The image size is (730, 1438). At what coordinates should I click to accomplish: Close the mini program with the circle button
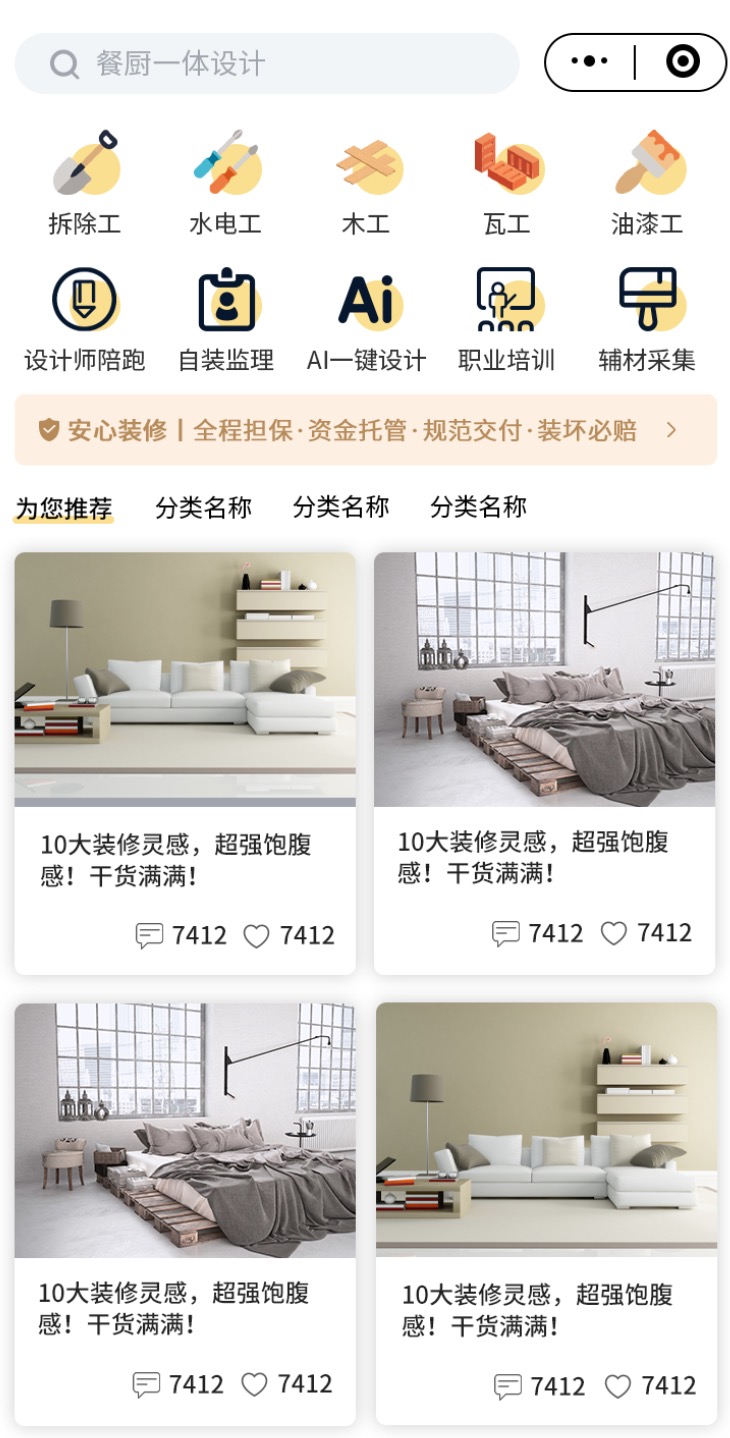point(683,62)
